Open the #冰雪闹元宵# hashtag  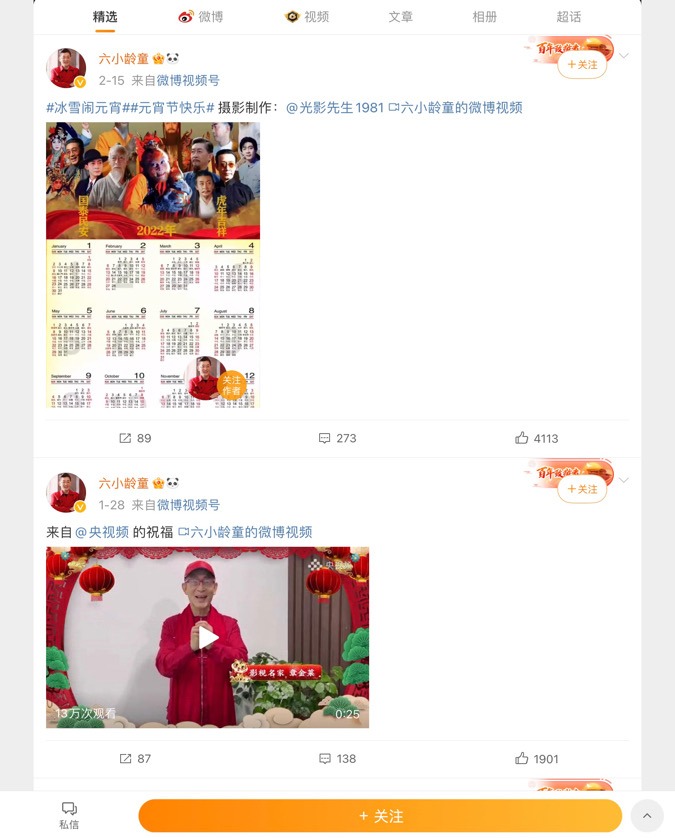point(89,107)
